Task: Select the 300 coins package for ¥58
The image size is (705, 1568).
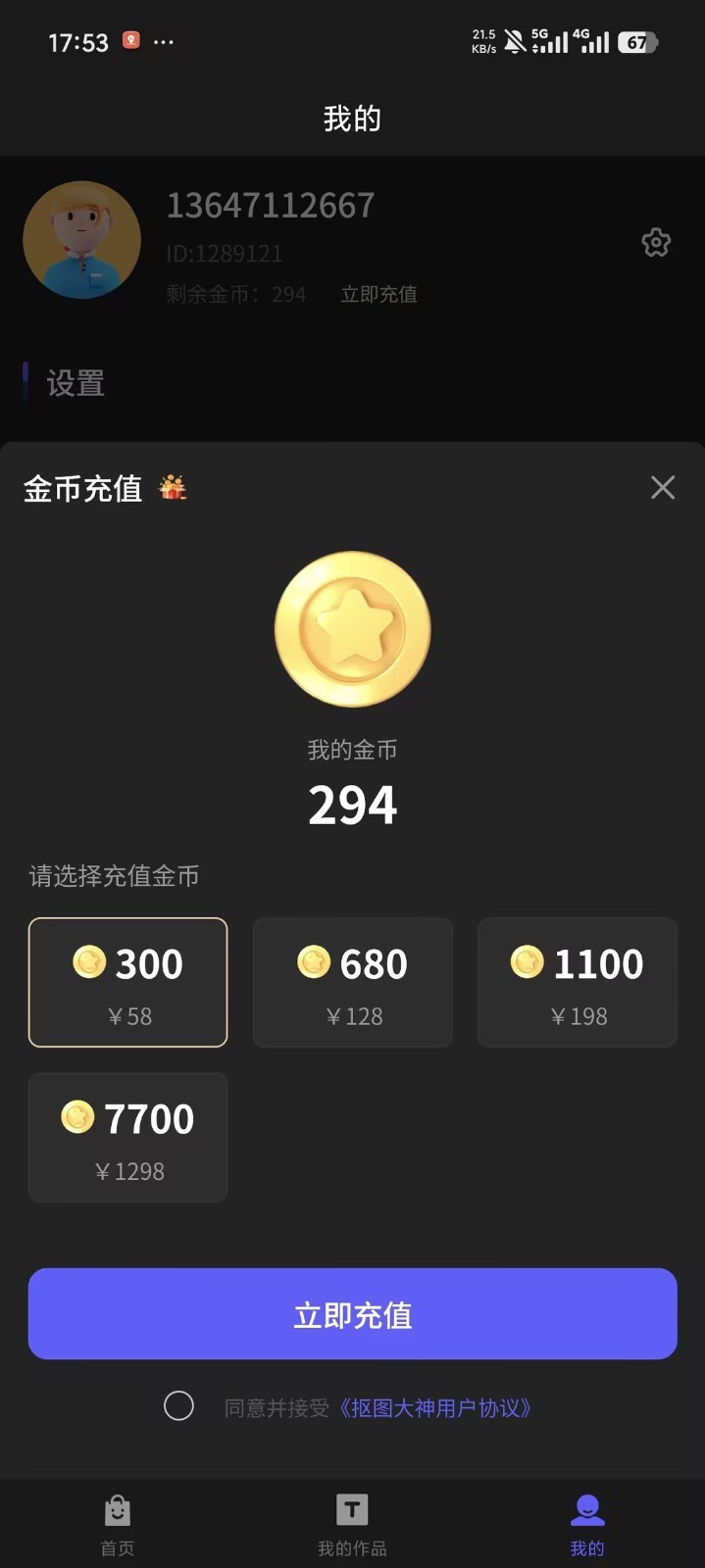Action: click(128, 982)
